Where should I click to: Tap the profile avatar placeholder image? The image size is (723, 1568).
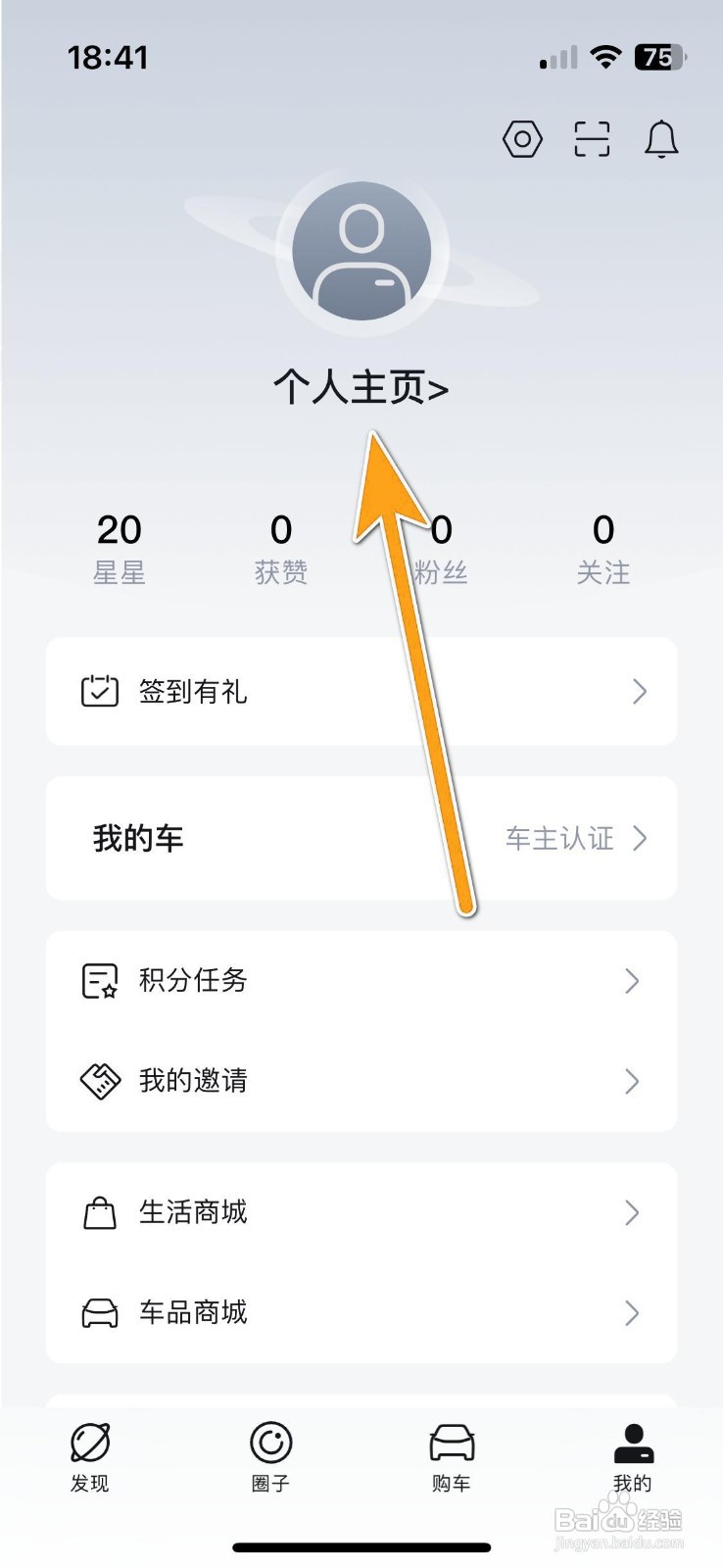coord(361,252)
